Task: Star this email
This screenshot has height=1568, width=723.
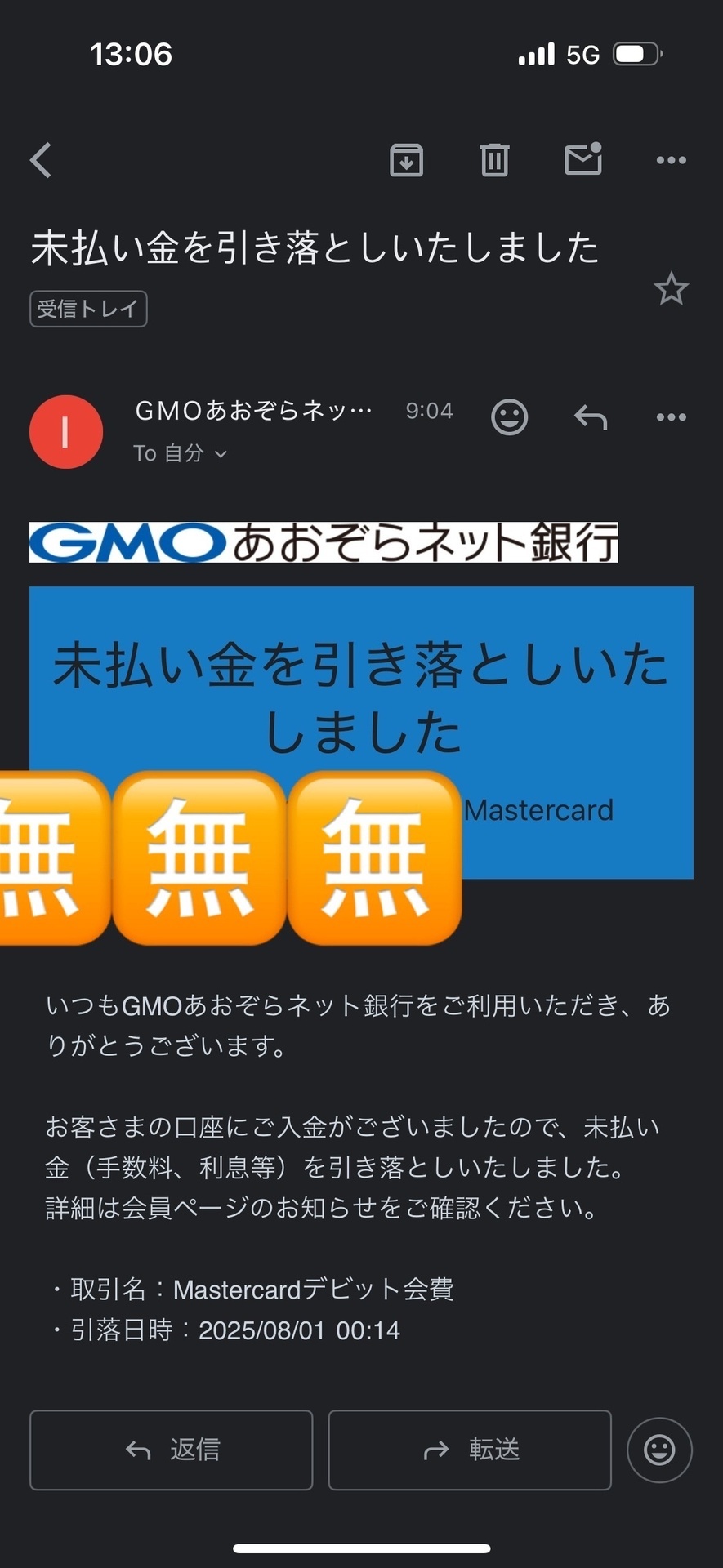Action: click(x=671, y=289)
